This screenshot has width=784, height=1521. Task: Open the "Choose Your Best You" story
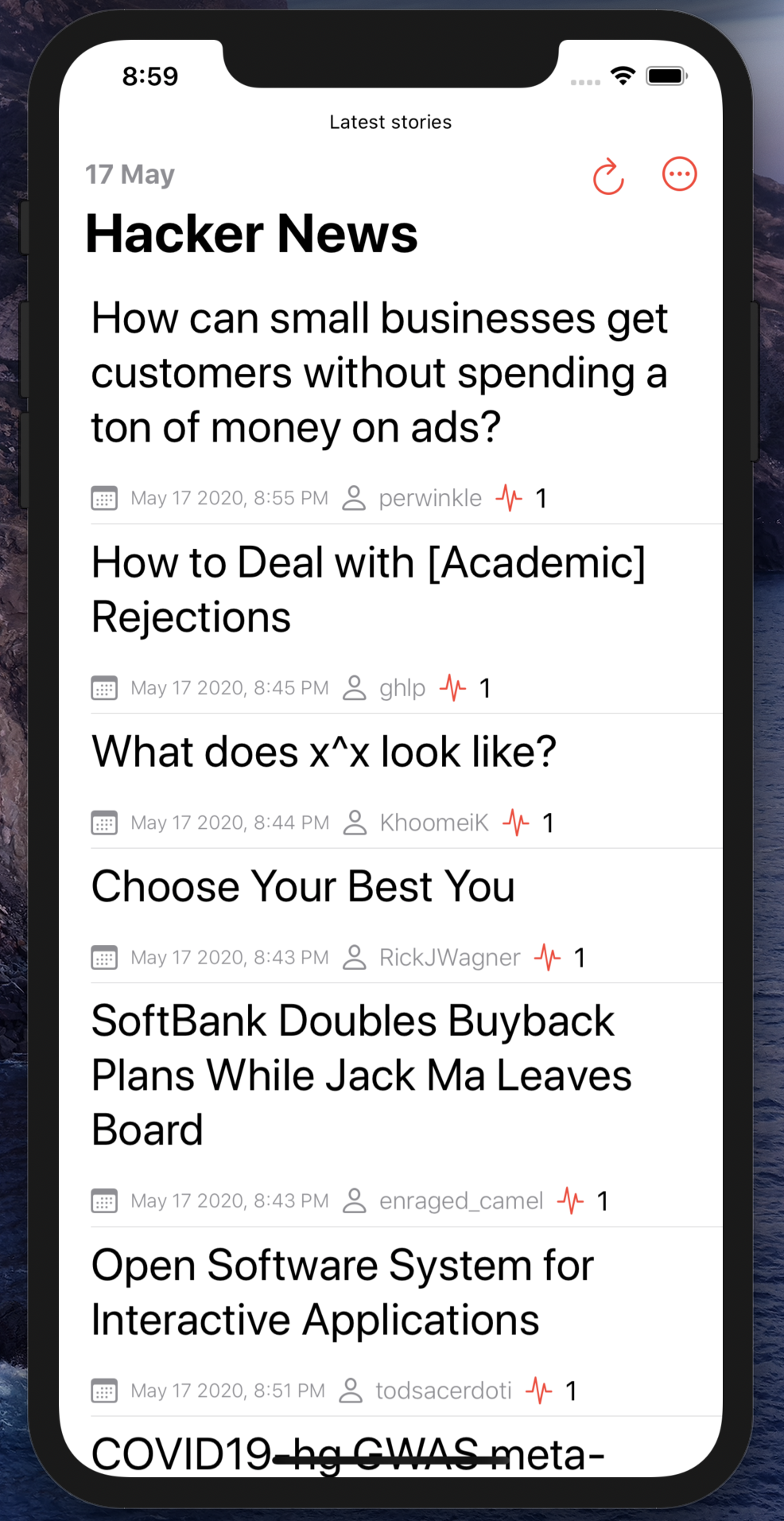point(303,886)
